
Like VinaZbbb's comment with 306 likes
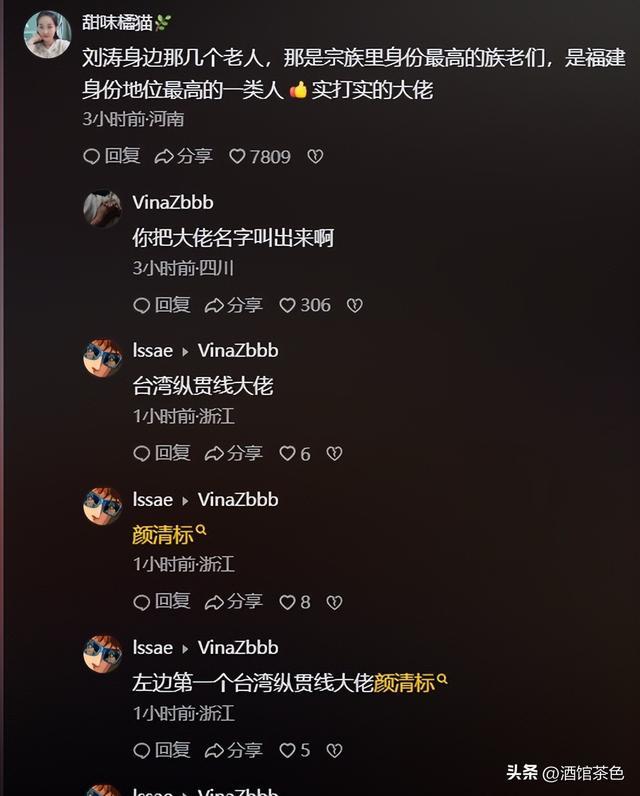305,305
